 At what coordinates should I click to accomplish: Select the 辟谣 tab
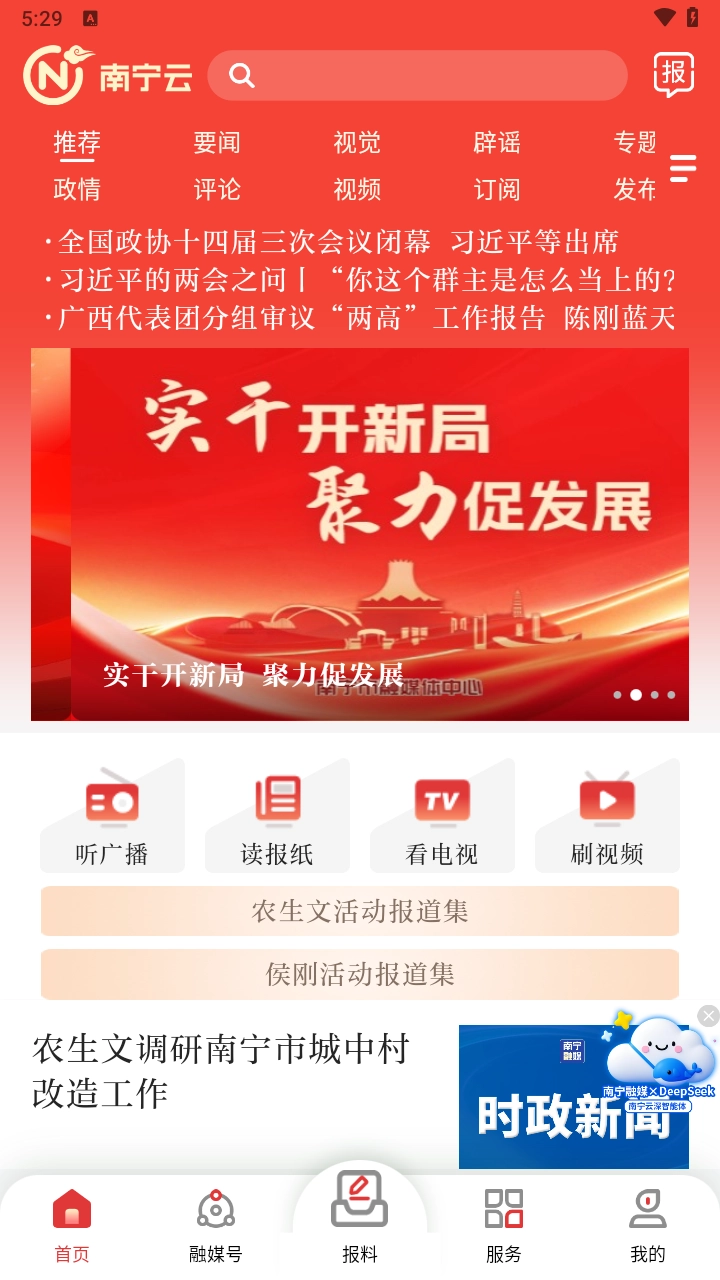[x=497, y=143]
